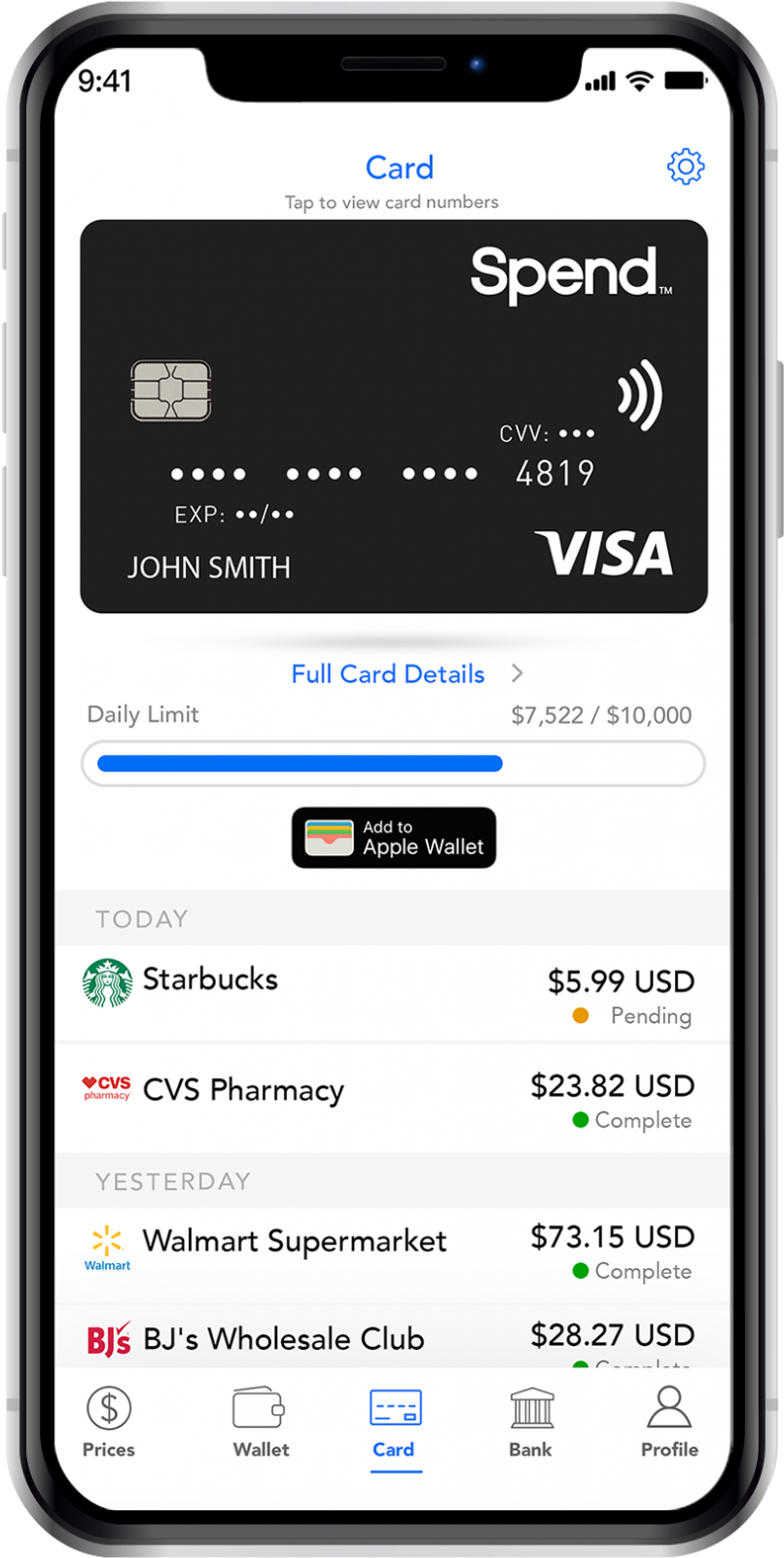Viewport: 784px width, 1558px height.
Task: Open the CVS Pharmacy transaction
Action: pyautogui.click(x=393, y=1098)
